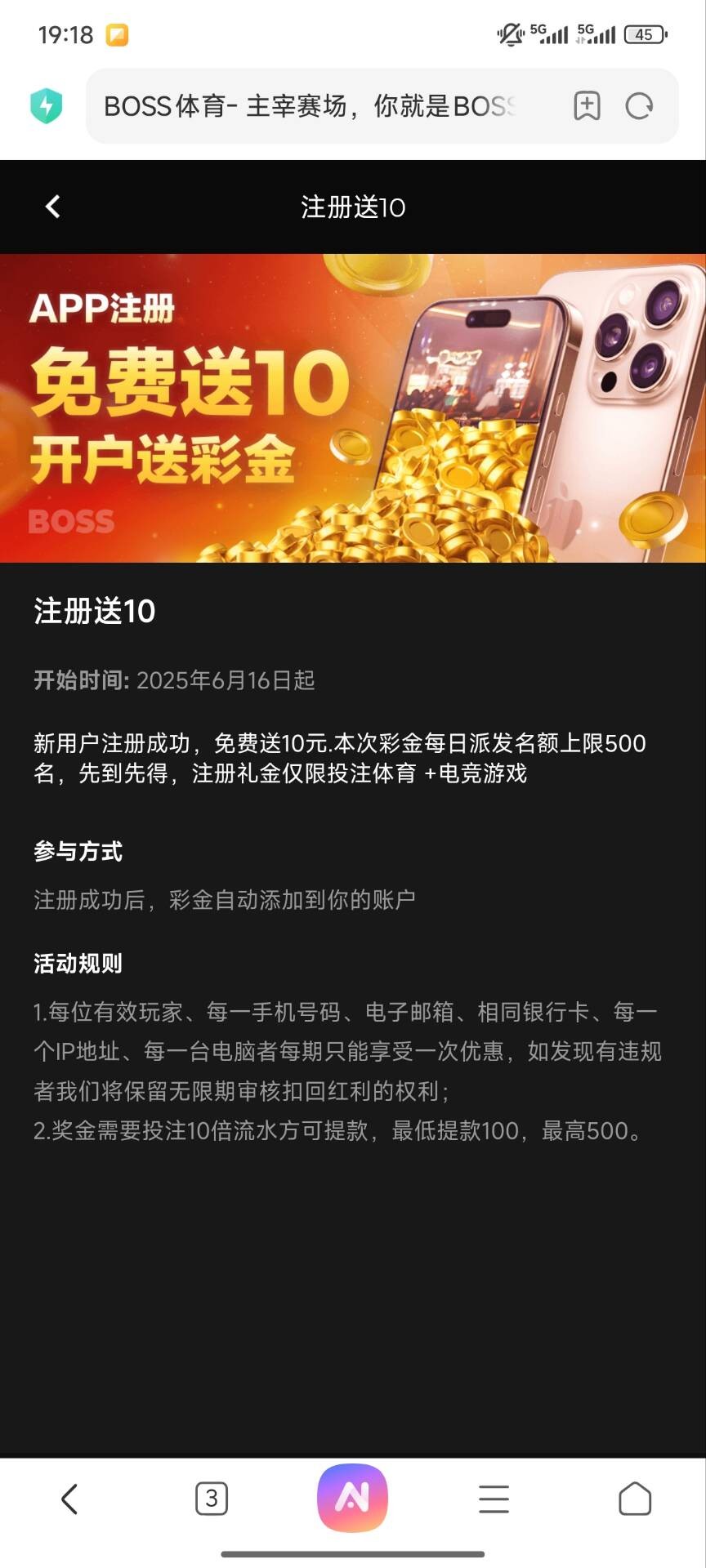This screenshot has width=706, height=1568.
Task: Tap the address bar showing BOSS体育
Action: pyautogui.click(x=311, y=106)
